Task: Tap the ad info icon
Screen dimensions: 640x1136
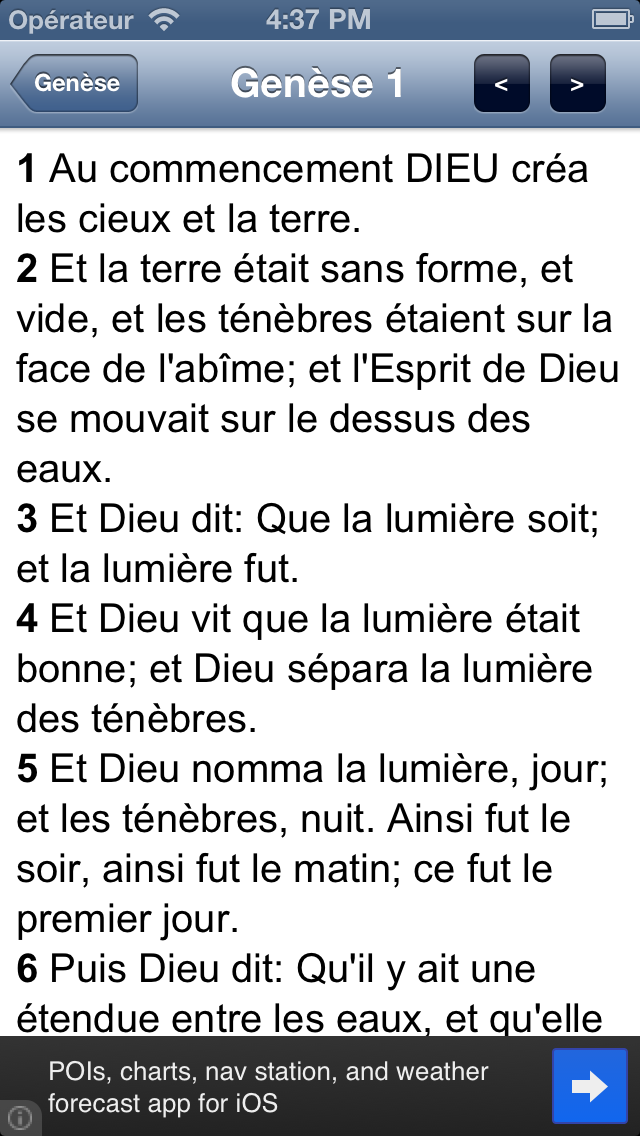Action: pos(21,1116)
